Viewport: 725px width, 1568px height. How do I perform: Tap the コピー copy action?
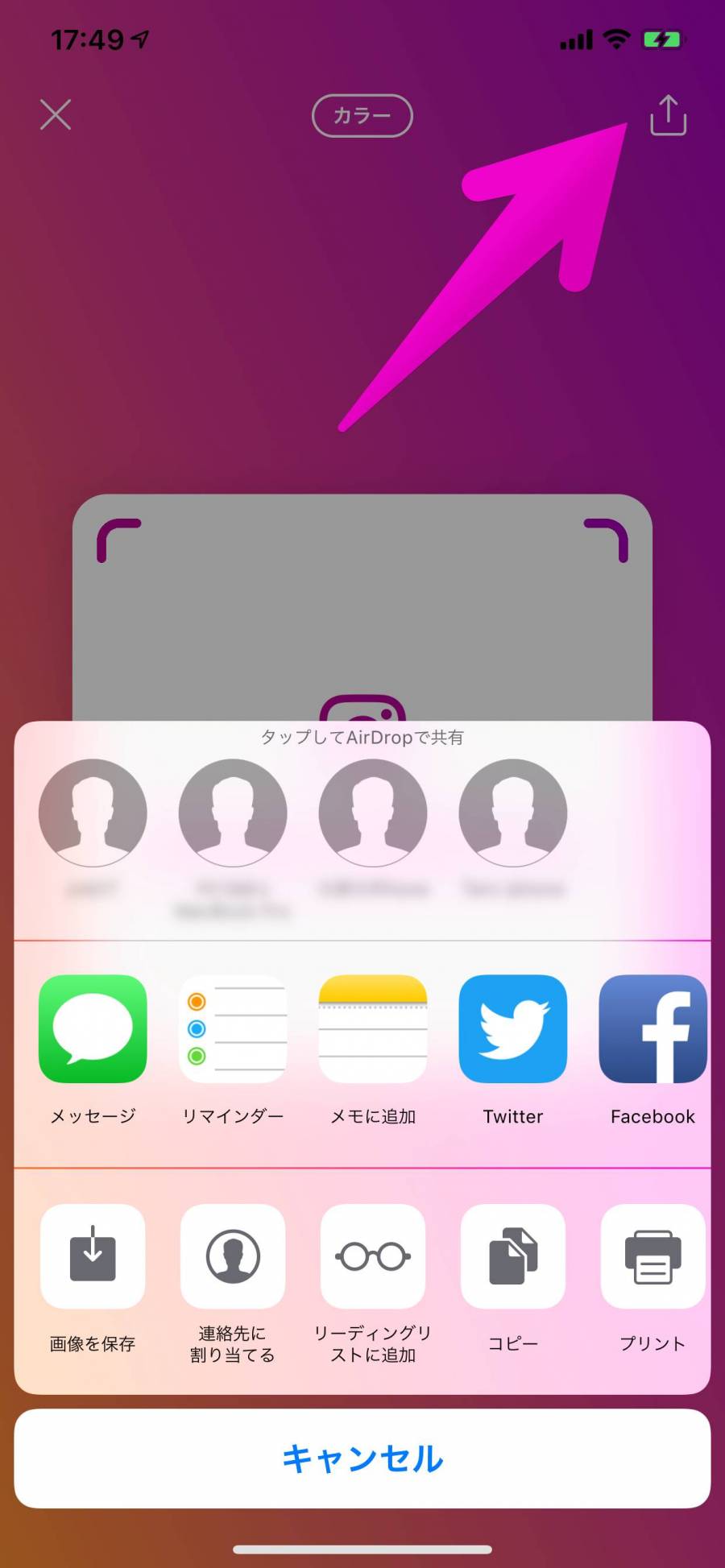(513, 1256)
